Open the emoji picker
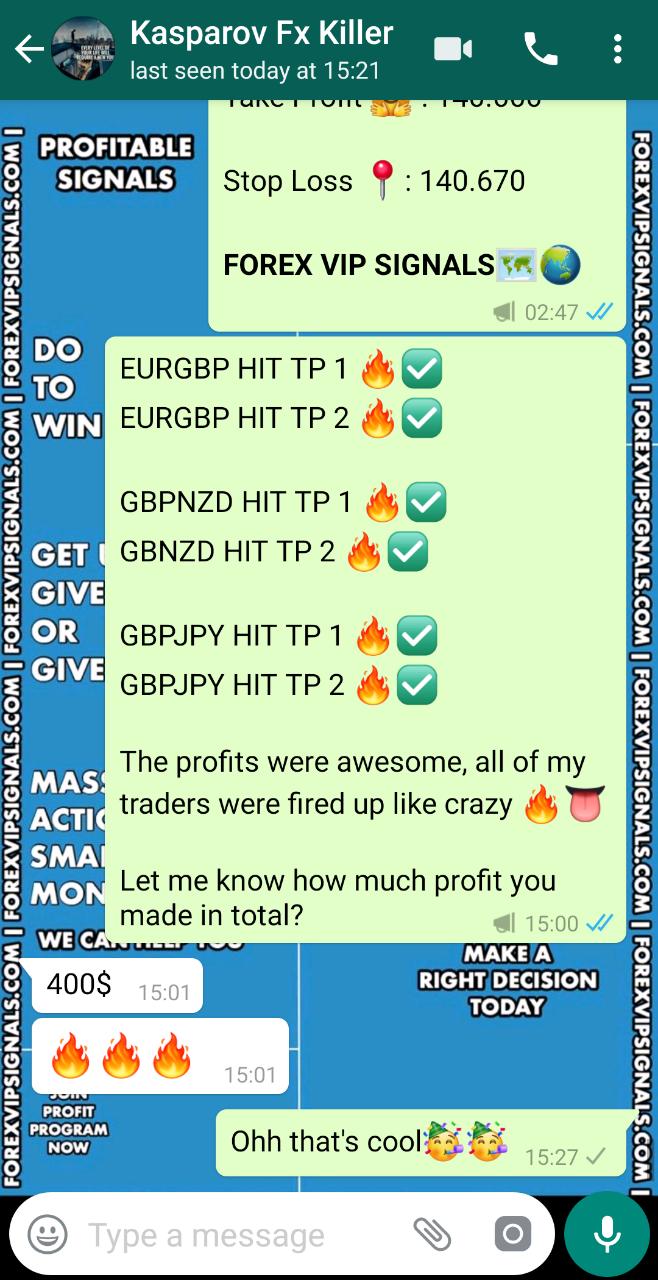This screenshot has height=1280, width=658. [47, 1235]
